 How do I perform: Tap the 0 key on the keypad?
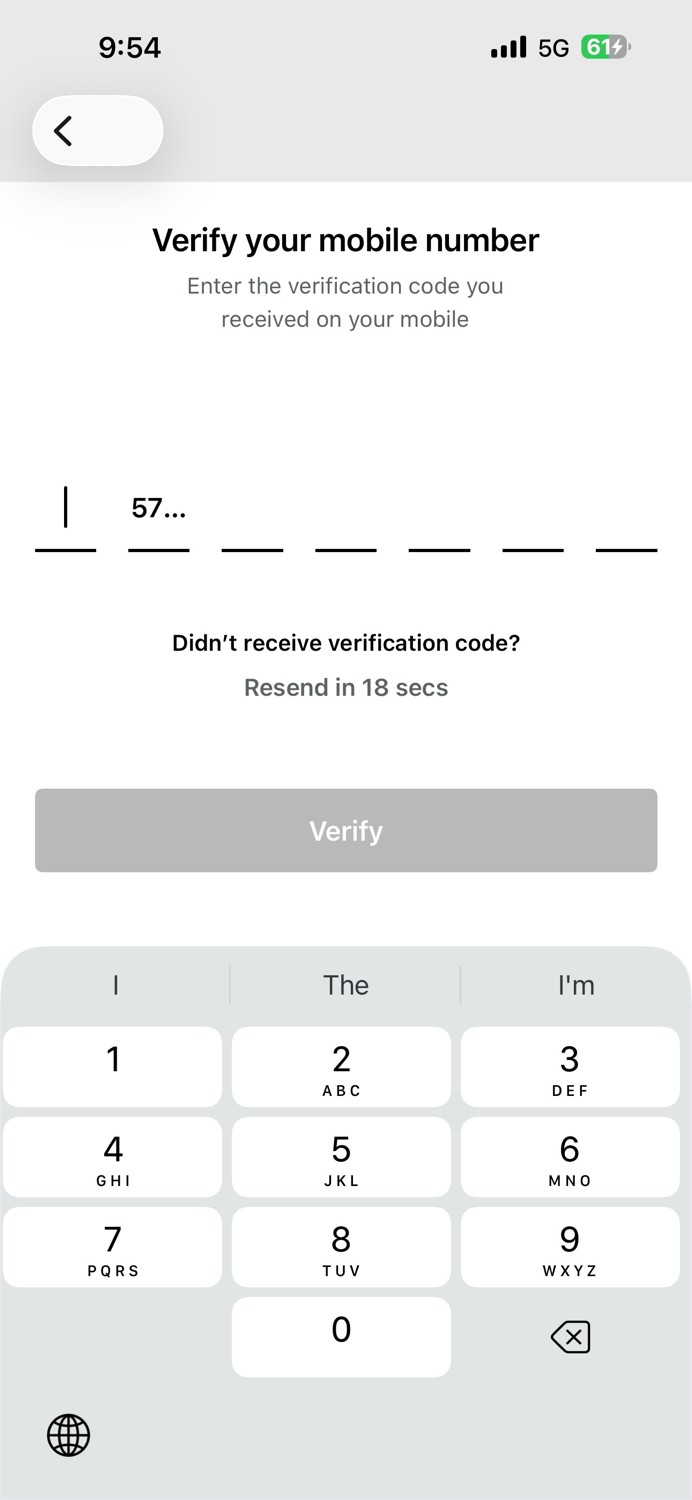tap(341, 1337)
